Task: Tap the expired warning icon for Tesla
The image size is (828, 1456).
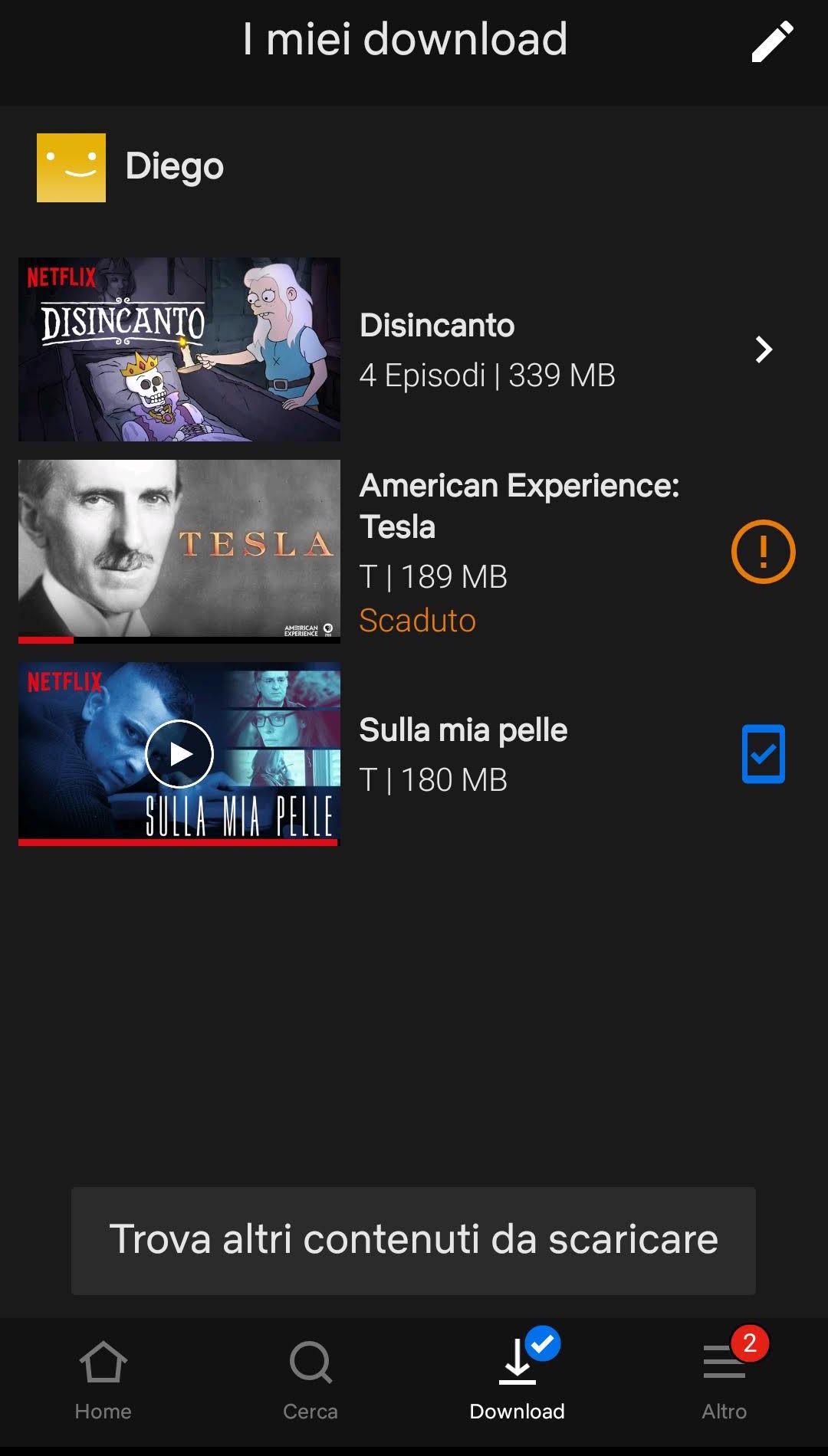Action: click(x=763, y=552)
